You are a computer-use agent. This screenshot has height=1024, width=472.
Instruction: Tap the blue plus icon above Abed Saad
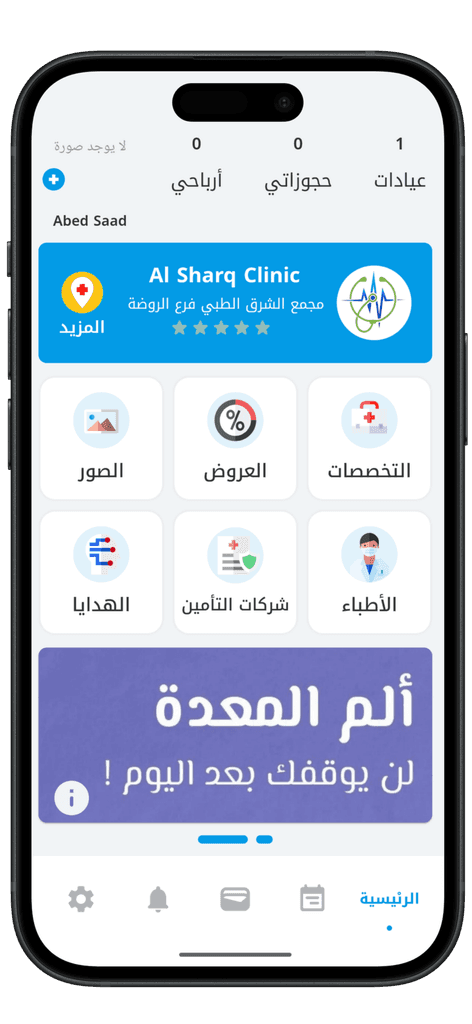pyautogui.click(x=54, y=180)
